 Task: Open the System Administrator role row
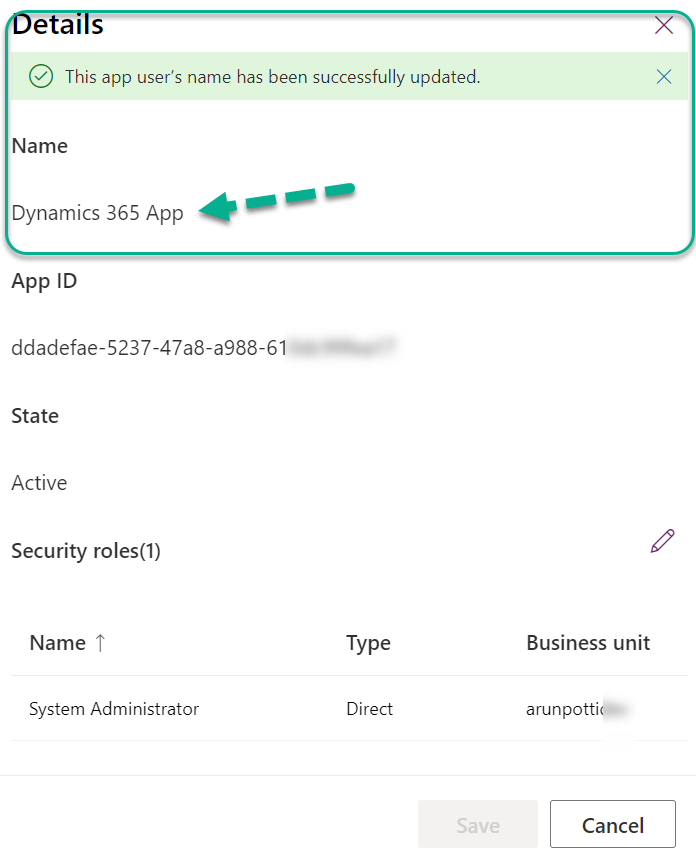(114, 709)
